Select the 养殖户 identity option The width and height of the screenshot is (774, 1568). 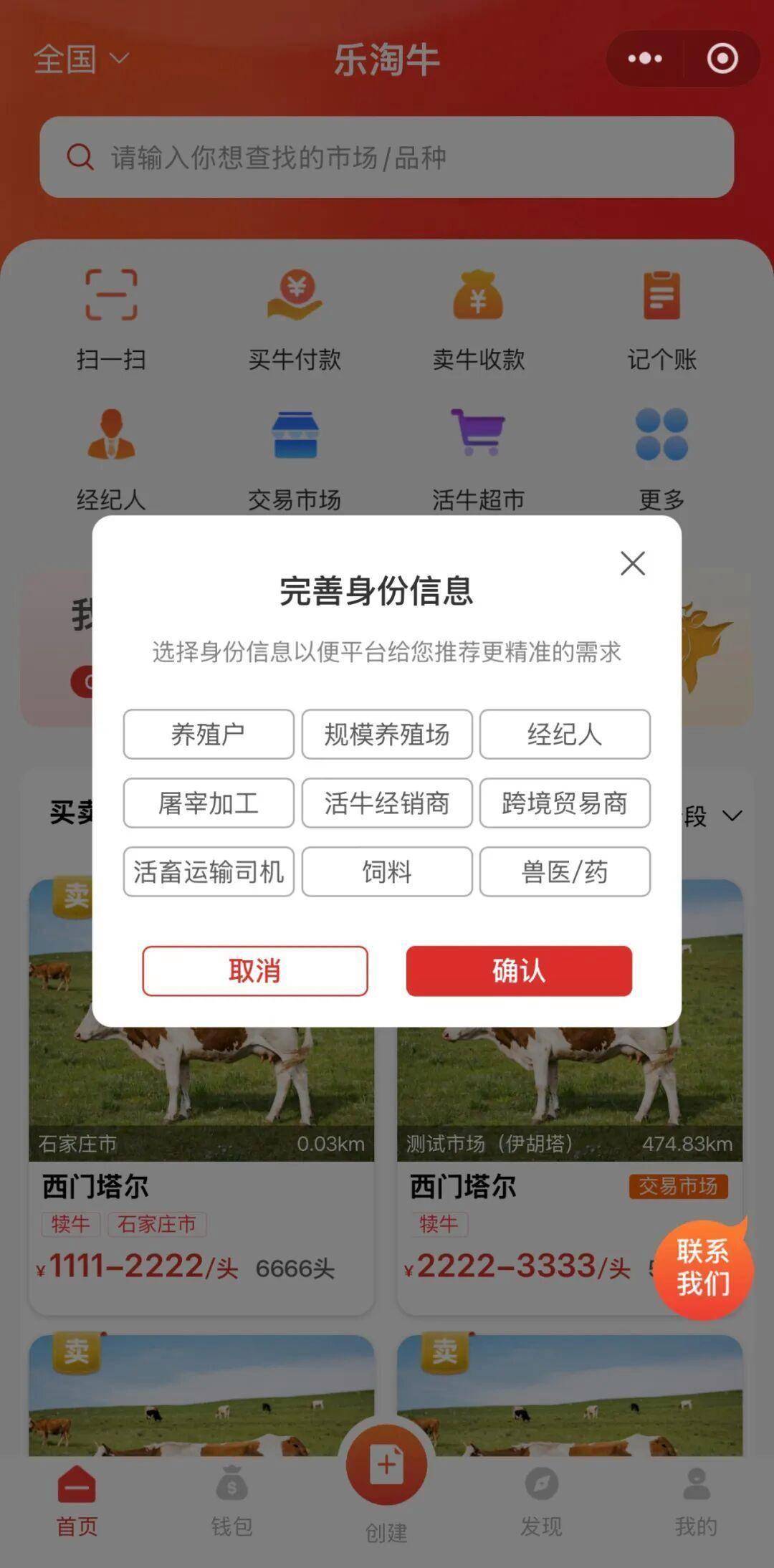(x=209, y=735)
